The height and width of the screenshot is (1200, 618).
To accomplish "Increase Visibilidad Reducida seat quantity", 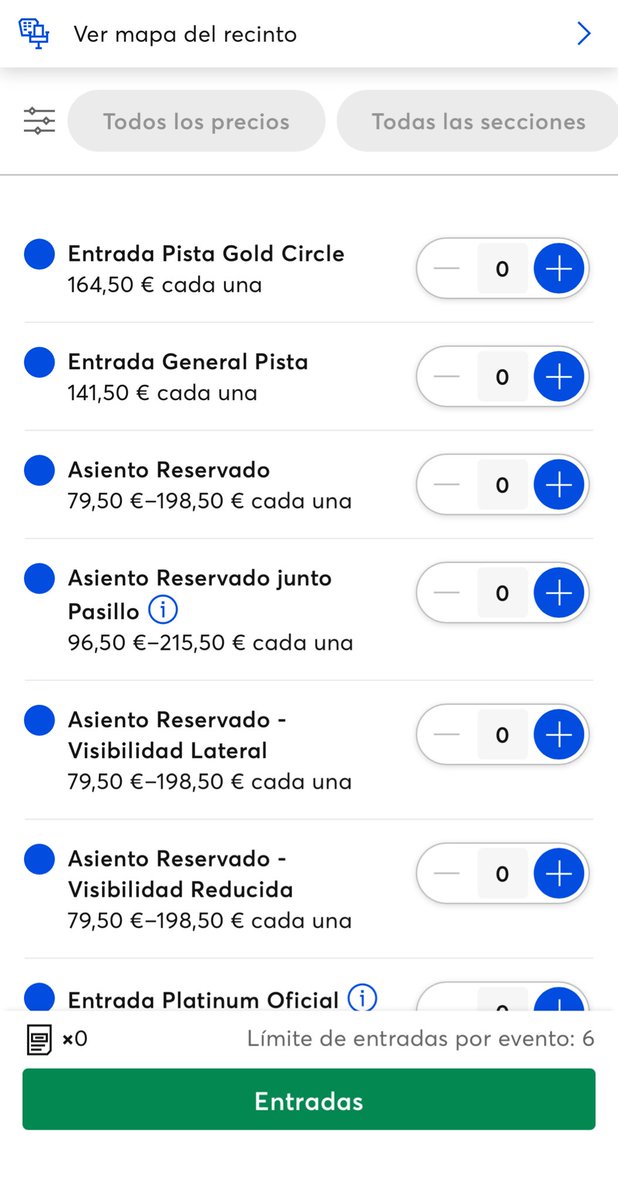I will click(x=558, y=874).
